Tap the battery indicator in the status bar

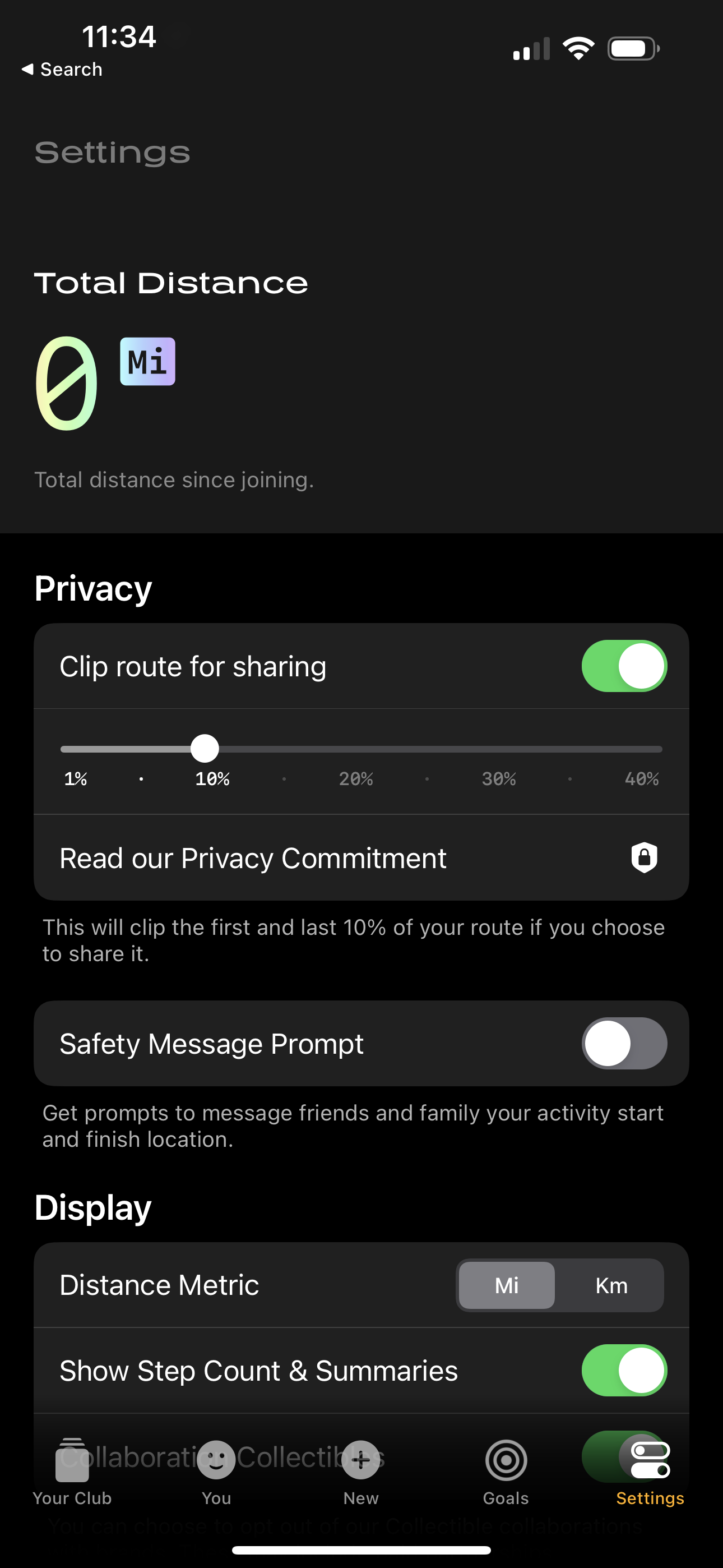632,49
